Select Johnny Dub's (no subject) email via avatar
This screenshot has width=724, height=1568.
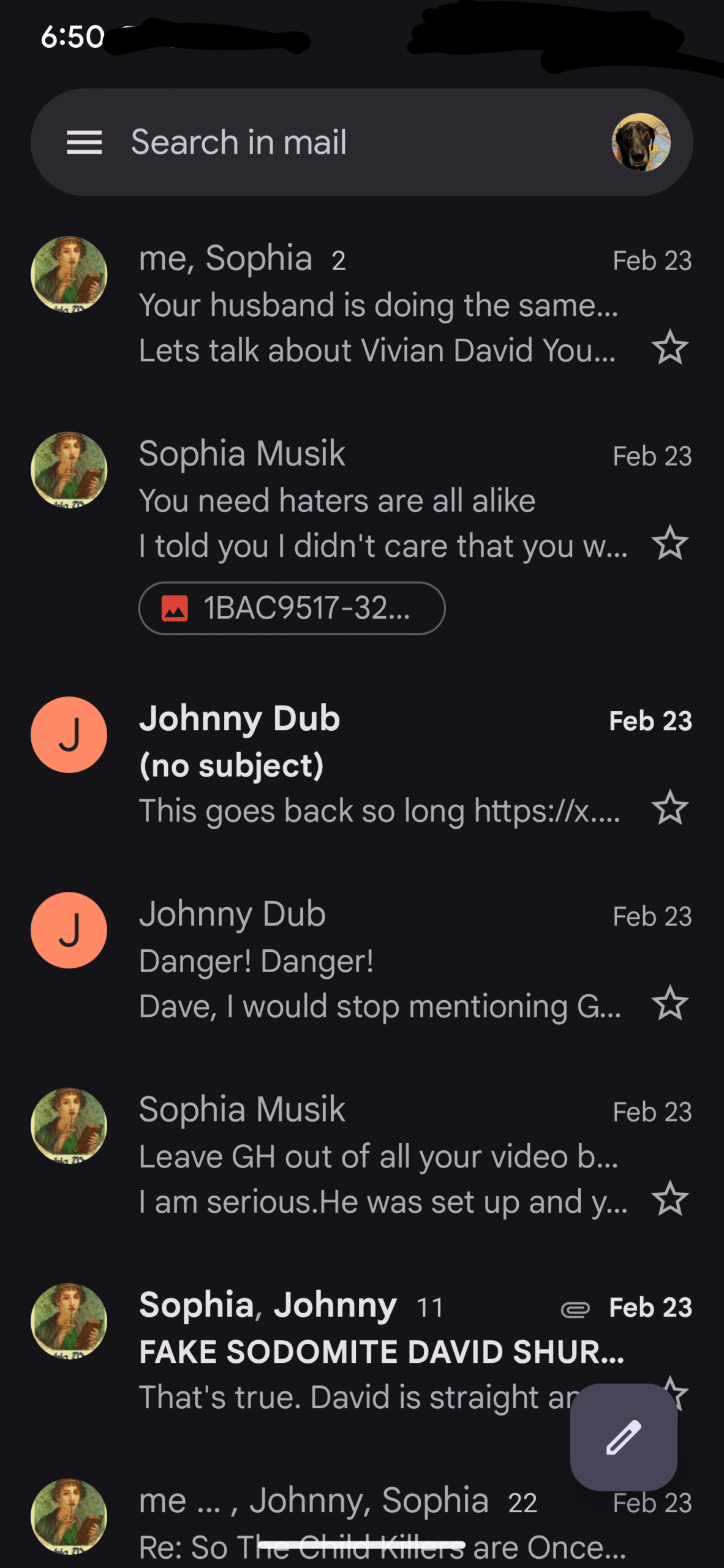tap(69, 734)
